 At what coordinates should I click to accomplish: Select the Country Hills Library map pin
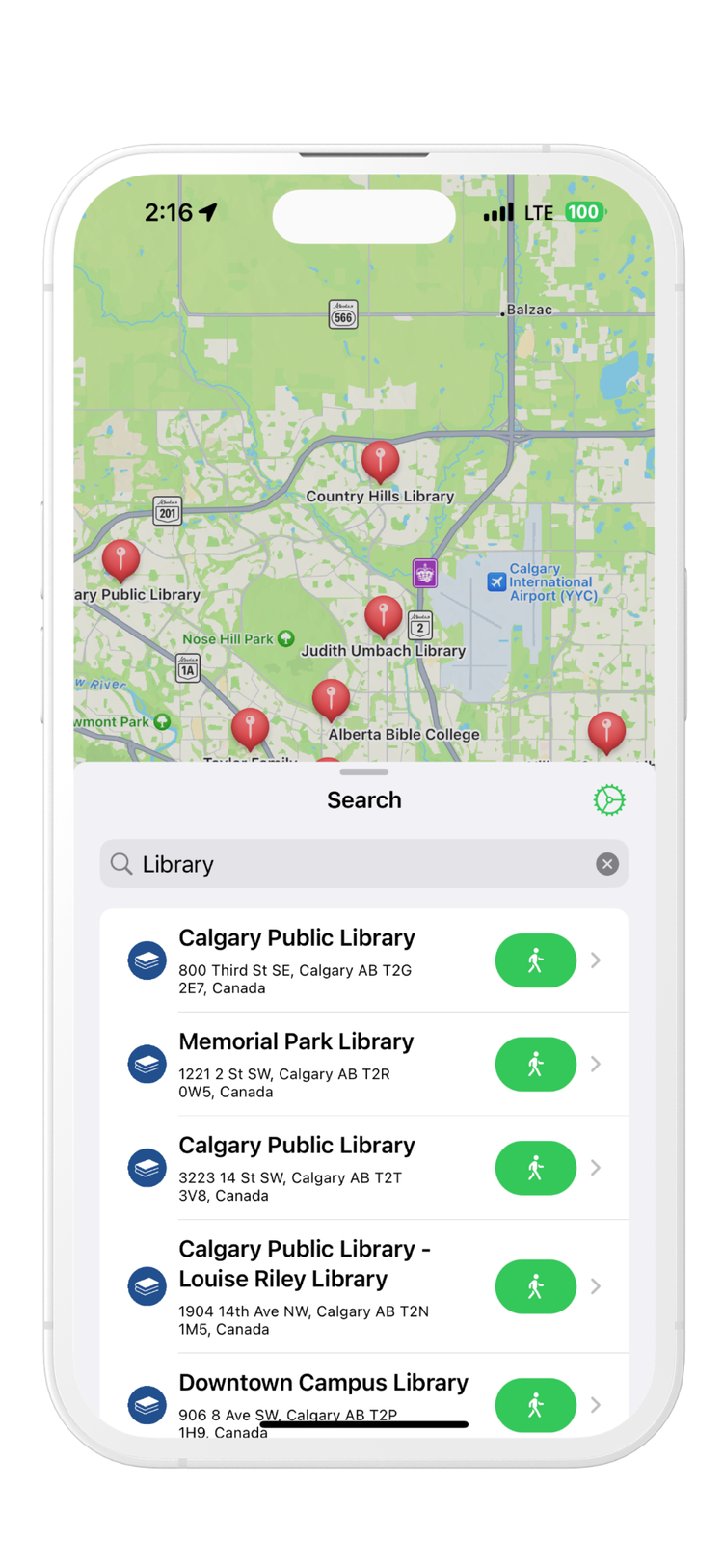coord(381,461)
